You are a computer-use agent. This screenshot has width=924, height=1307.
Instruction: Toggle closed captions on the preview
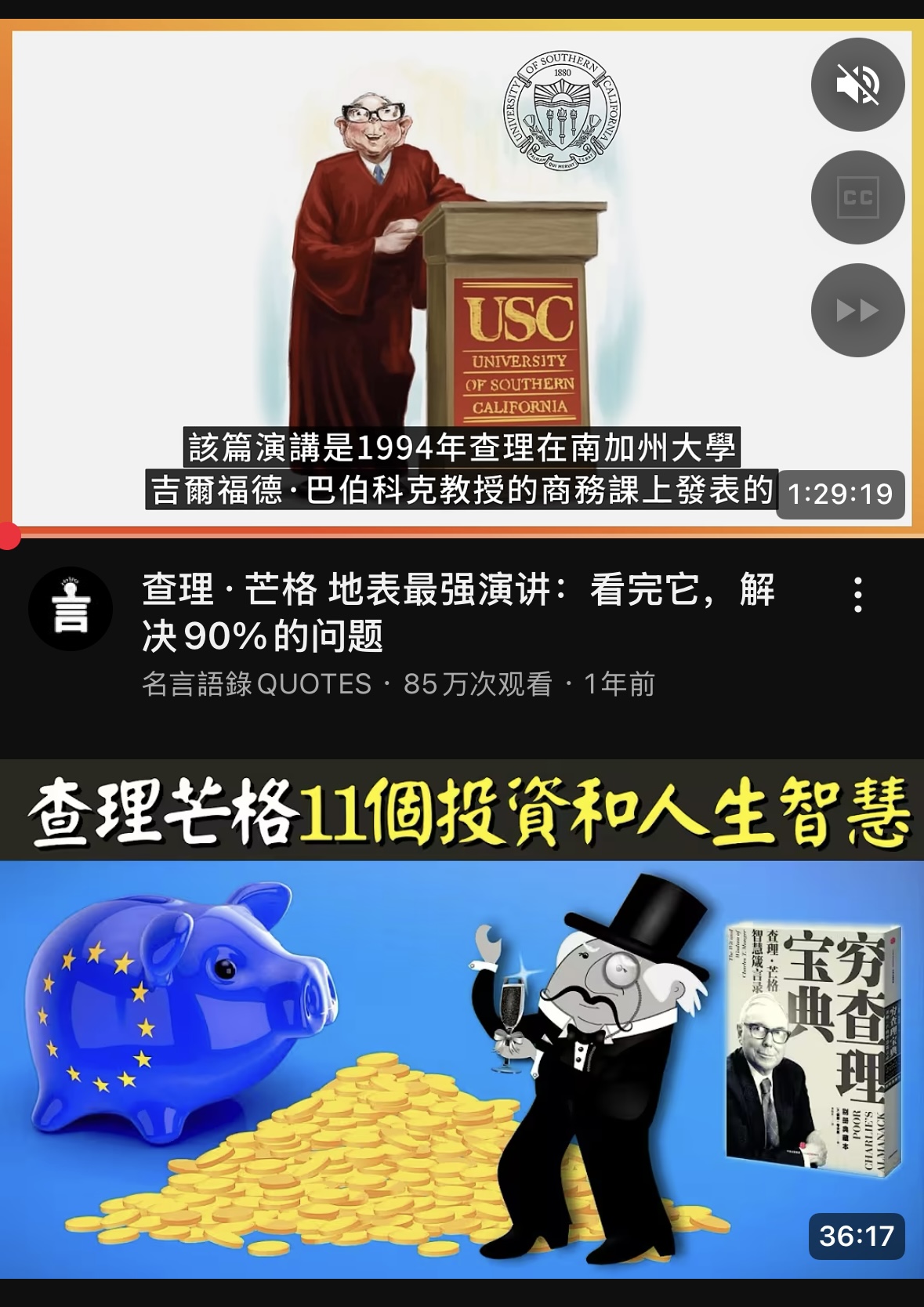click(857, 197)
